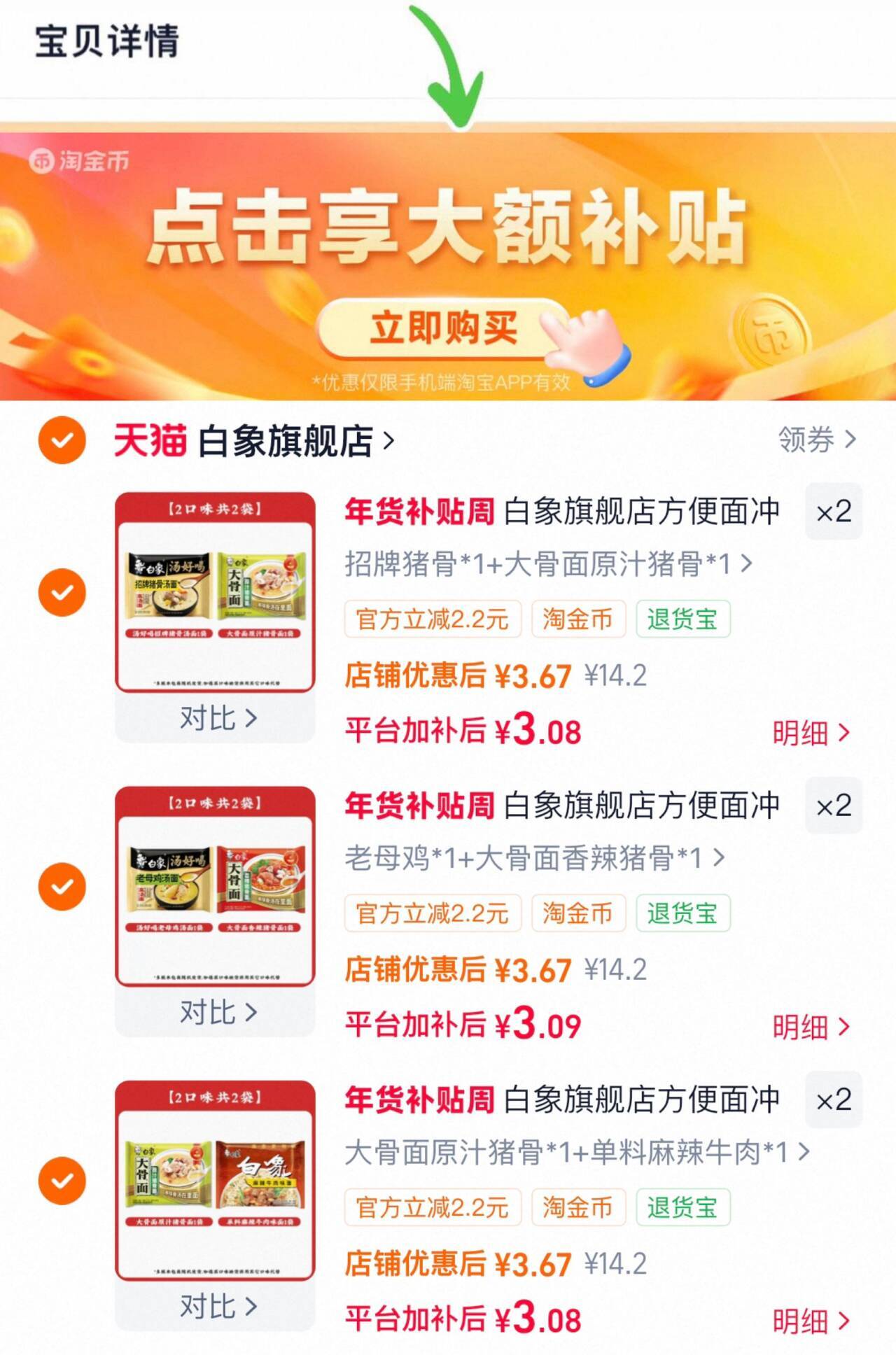This screenshot has width=896, height=1355.
Task: Open the 老母鸡+大骨面香辣猪骨 product image
Action: [x=215, y=885]
